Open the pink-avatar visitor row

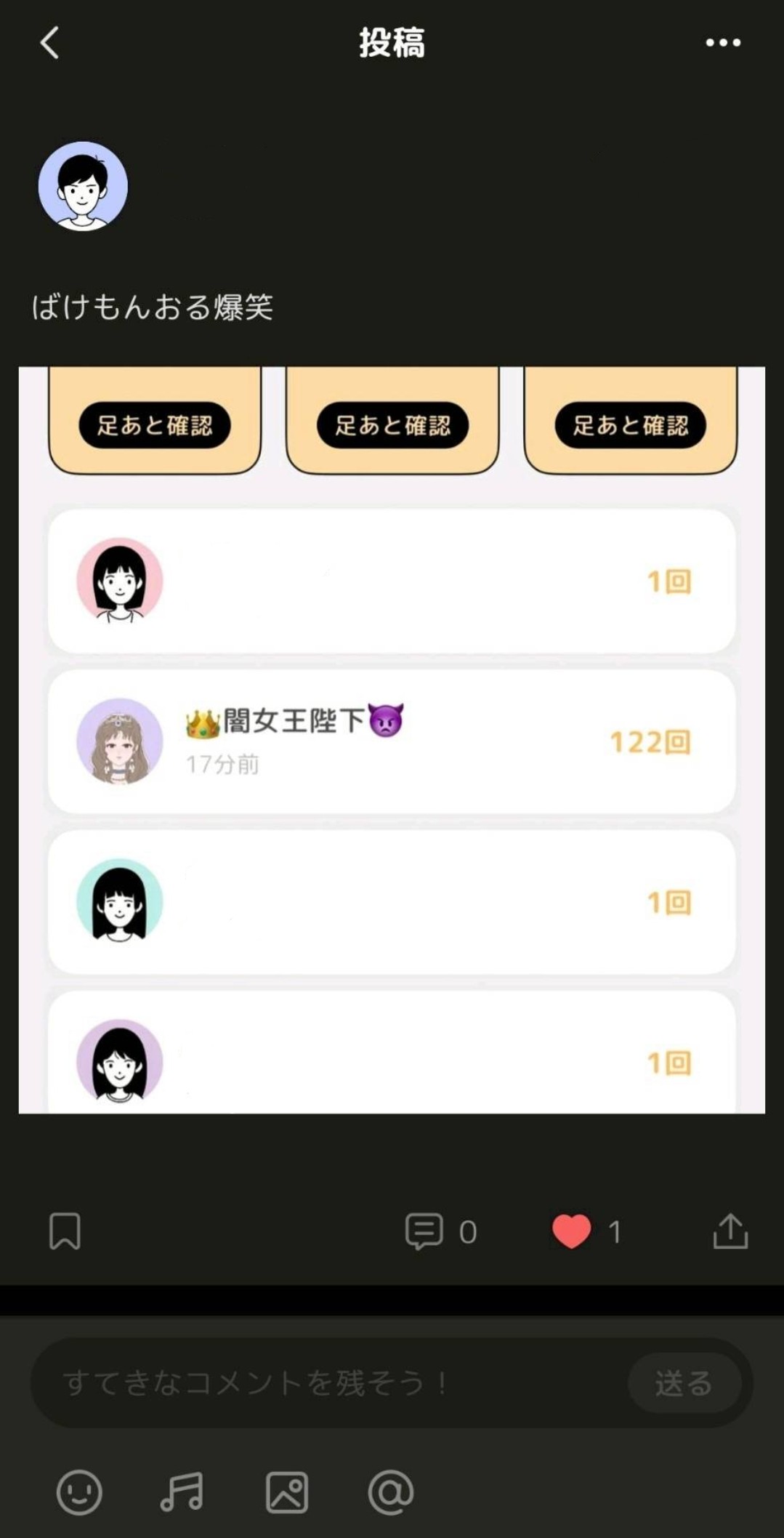(392, 579)
